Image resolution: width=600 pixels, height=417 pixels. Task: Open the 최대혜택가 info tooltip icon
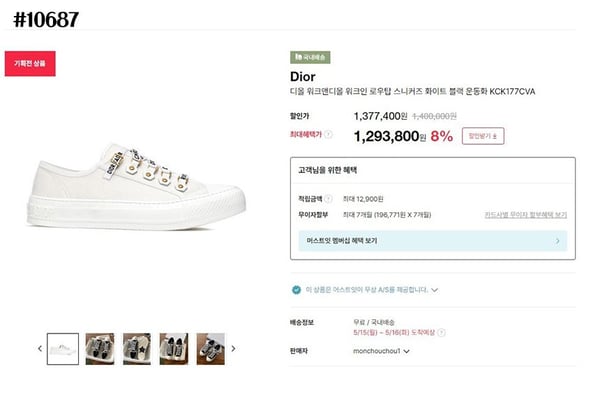(x=328, y=133)
